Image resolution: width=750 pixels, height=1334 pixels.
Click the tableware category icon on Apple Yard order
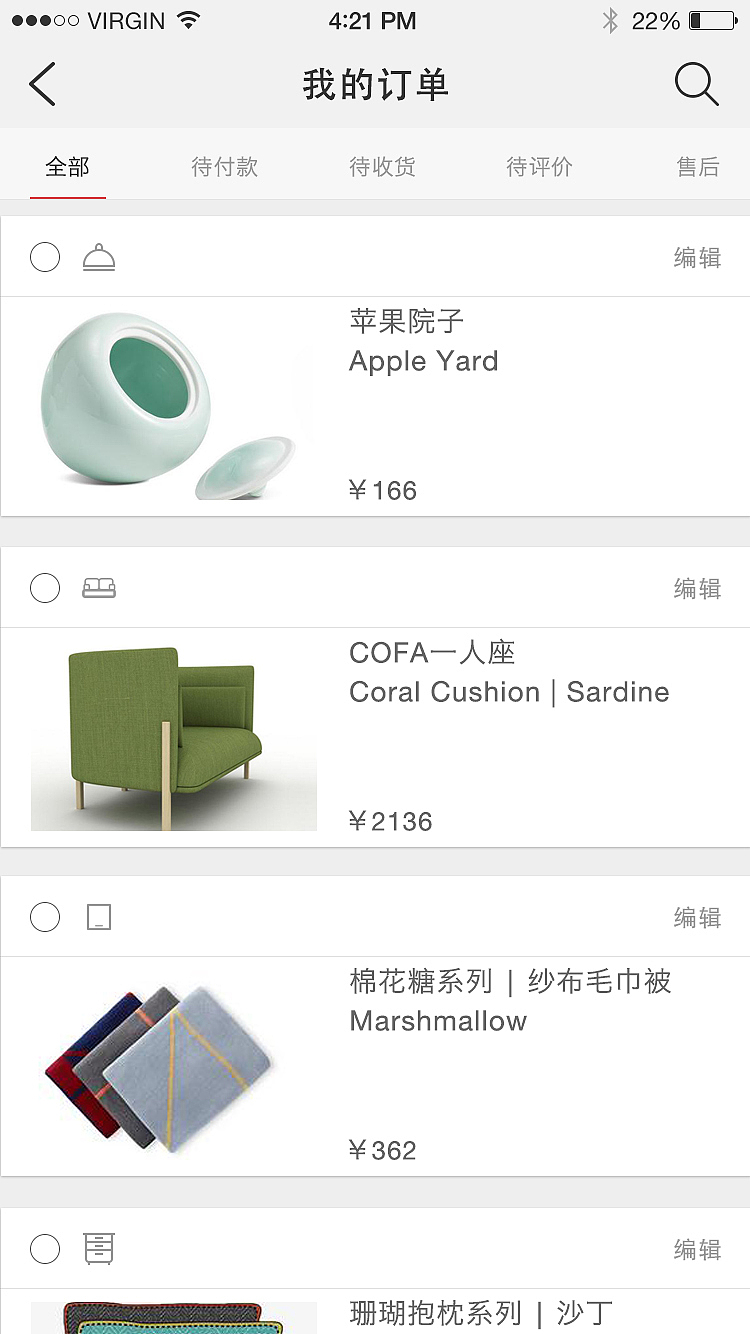coord(100,256)
